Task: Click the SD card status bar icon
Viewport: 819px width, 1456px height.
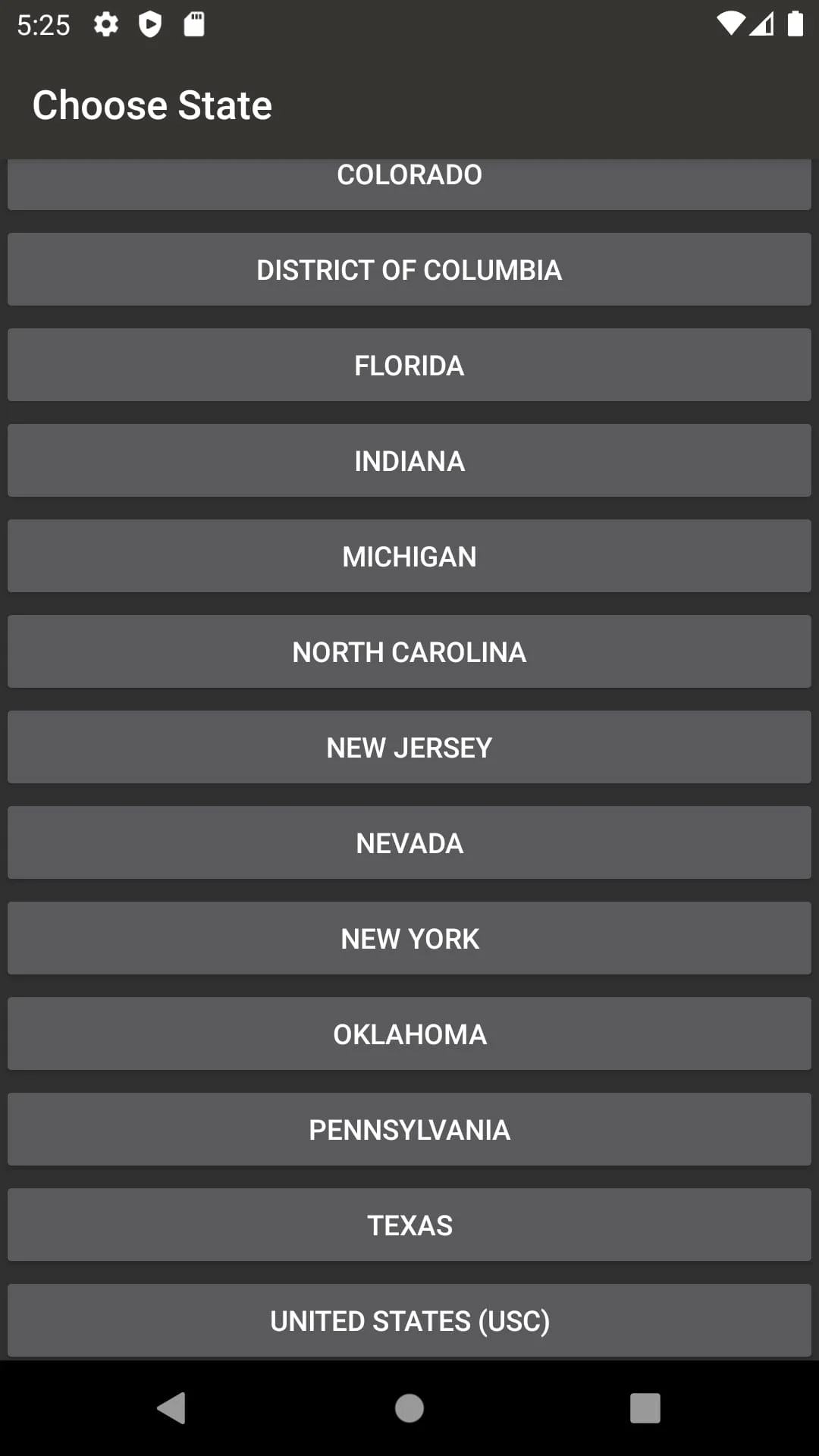Action: pyautogui.click(x=194, y=24)
